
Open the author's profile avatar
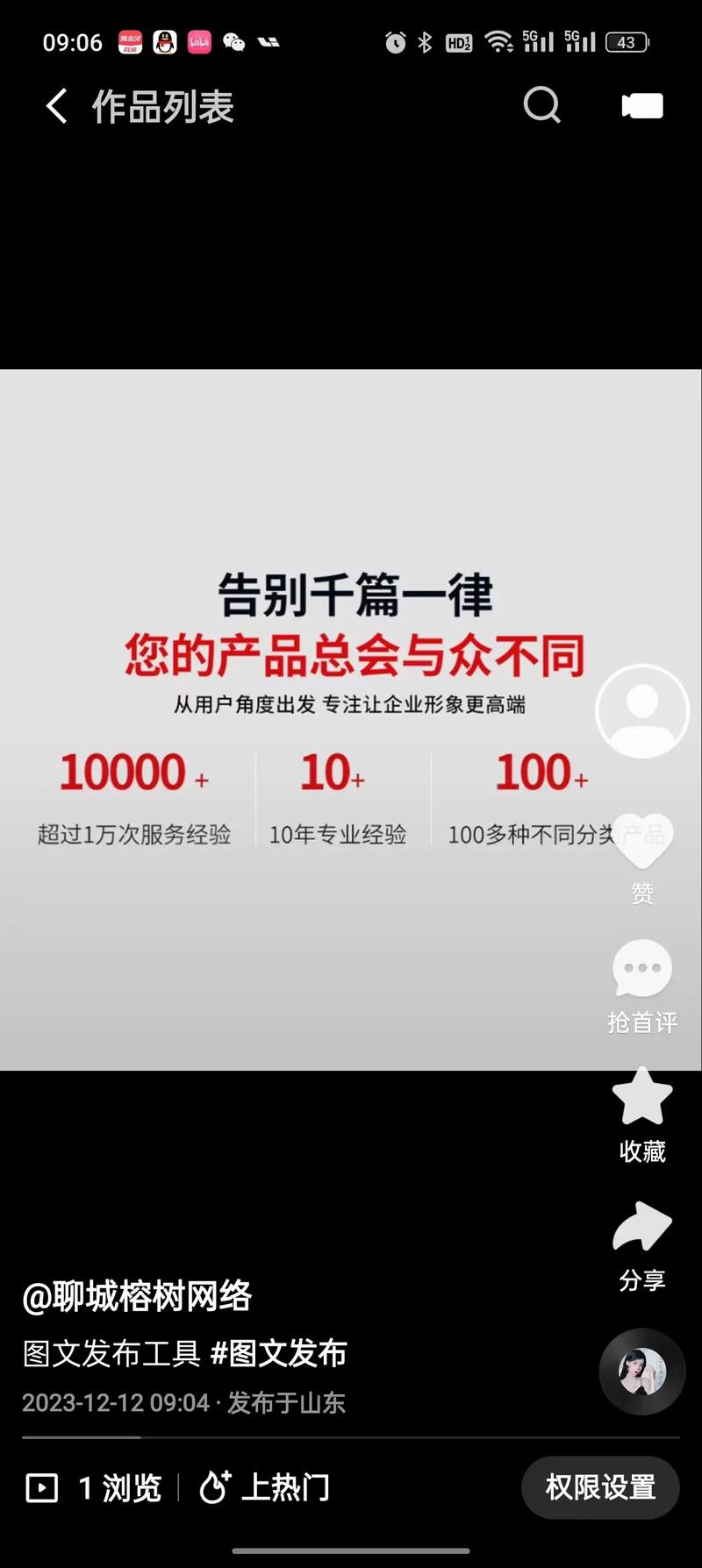coord(642,711)
